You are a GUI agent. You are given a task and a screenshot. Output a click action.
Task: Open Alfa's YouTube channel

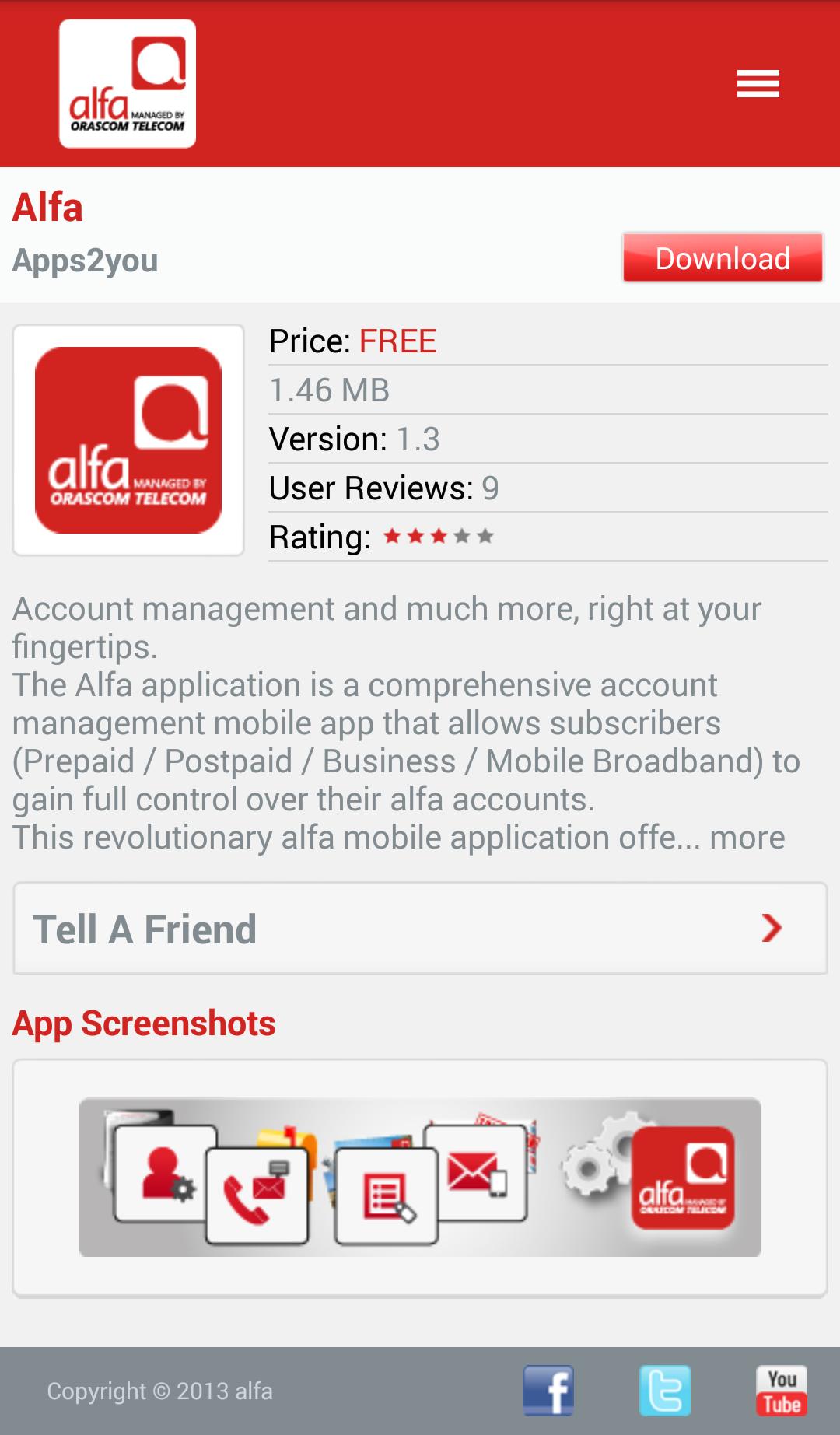(782, 1391)
